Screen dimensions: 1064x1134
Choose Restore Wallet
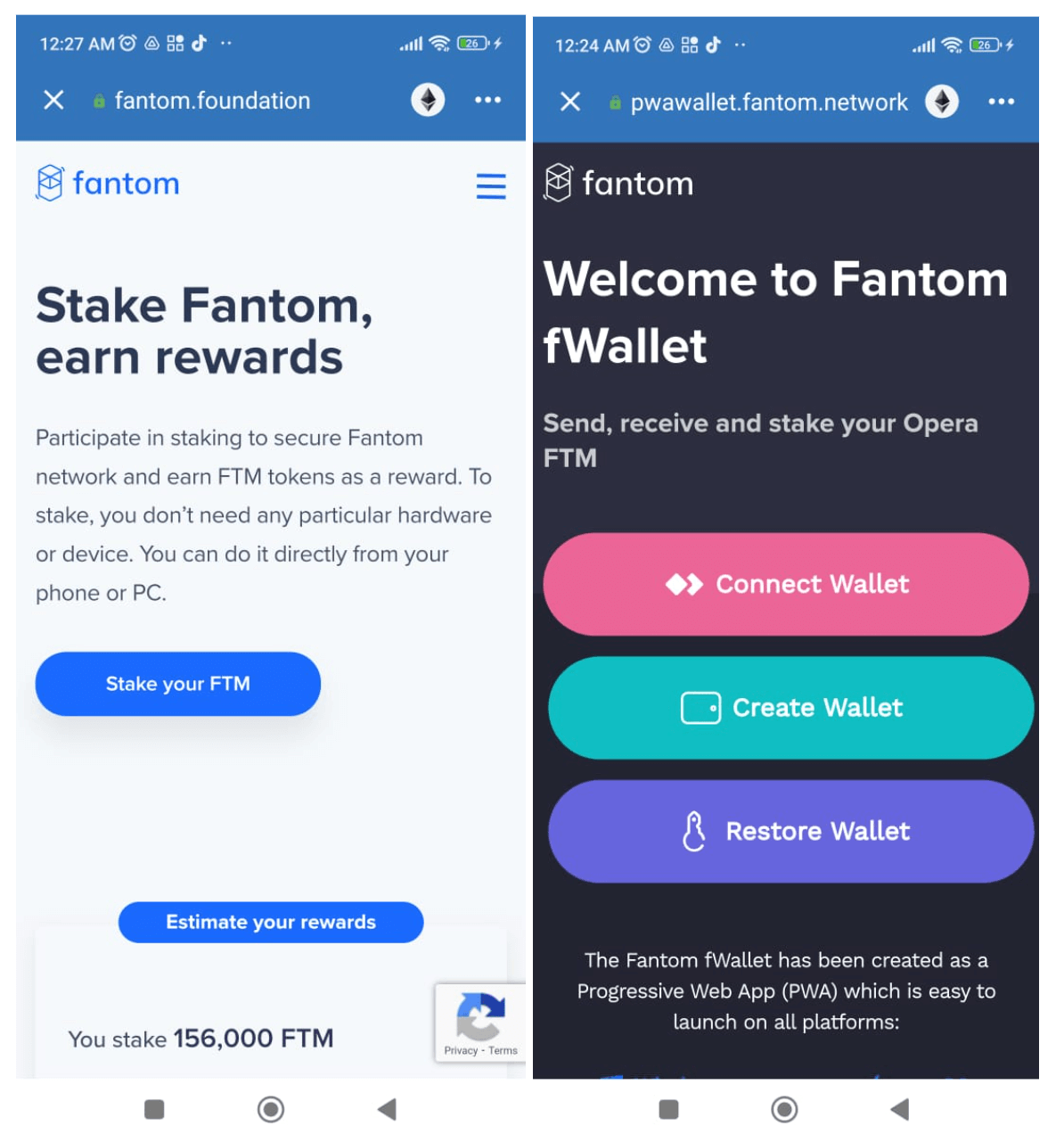point(790,831)
